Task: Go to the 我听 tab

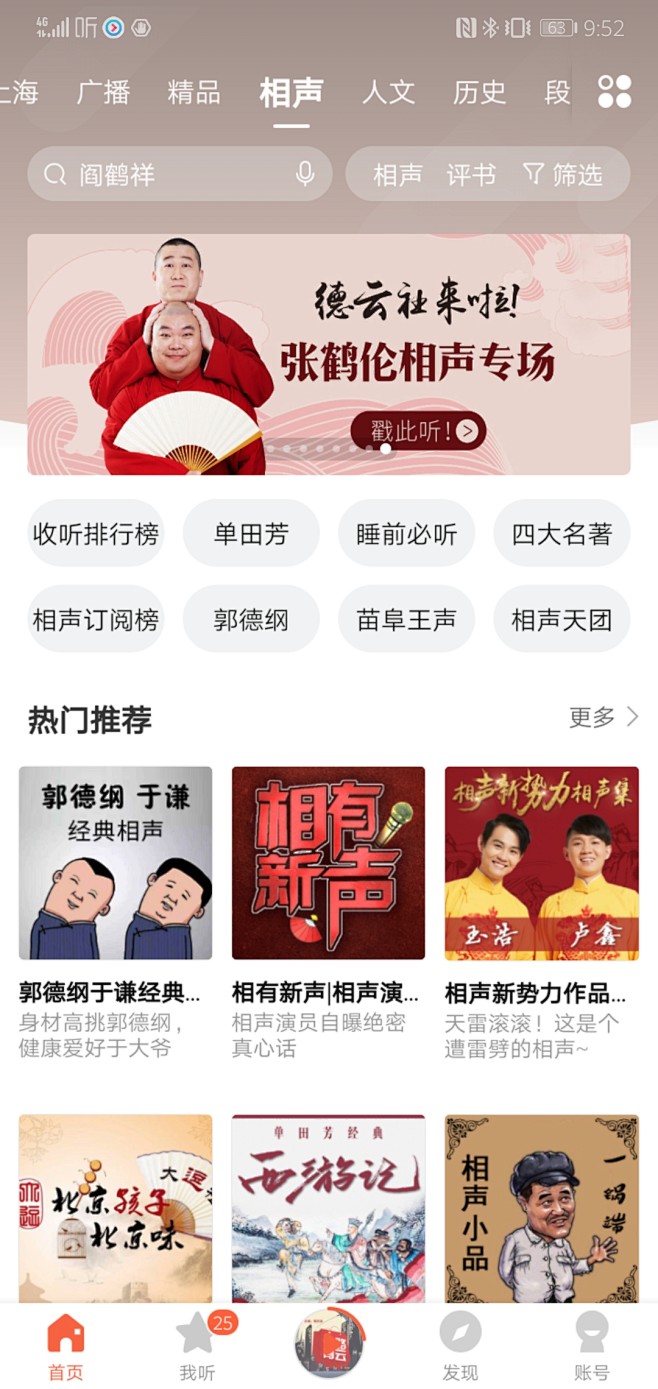Action: pyautogui.click(x=196, y=1345)
